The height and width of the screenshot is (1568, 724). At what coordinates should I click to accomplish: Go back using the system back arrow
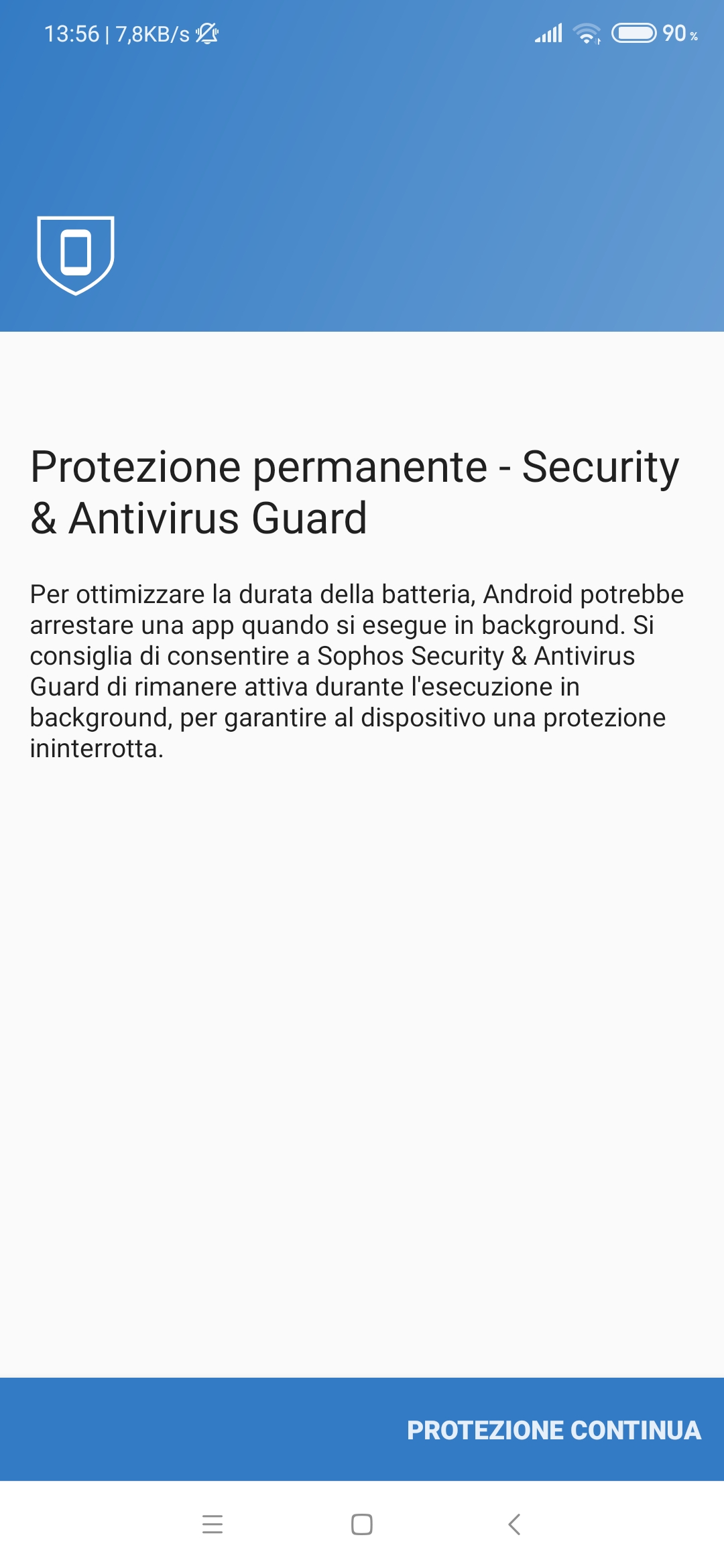(514, 1524)
